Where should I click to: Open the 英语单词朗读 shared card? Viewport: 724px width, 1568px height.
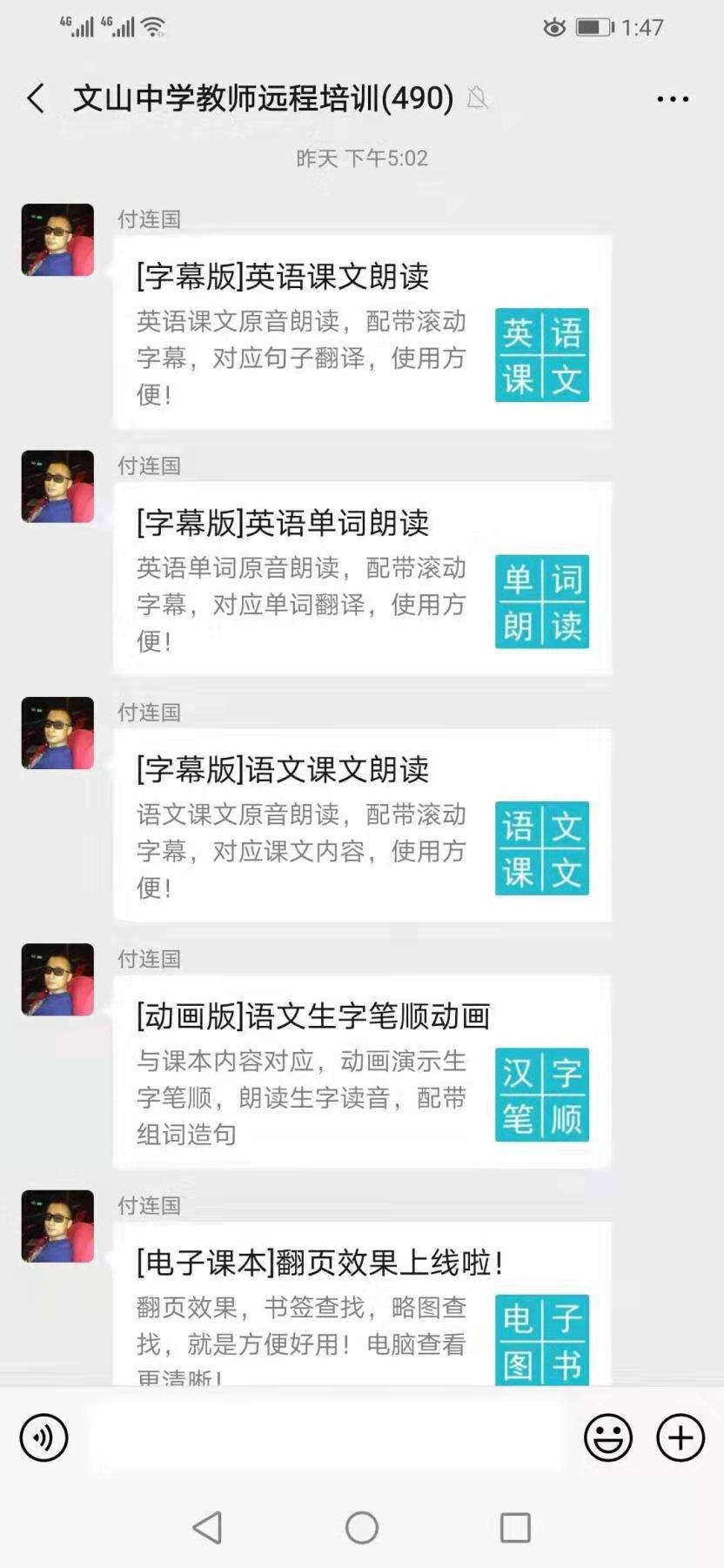(x=362, y=578)
